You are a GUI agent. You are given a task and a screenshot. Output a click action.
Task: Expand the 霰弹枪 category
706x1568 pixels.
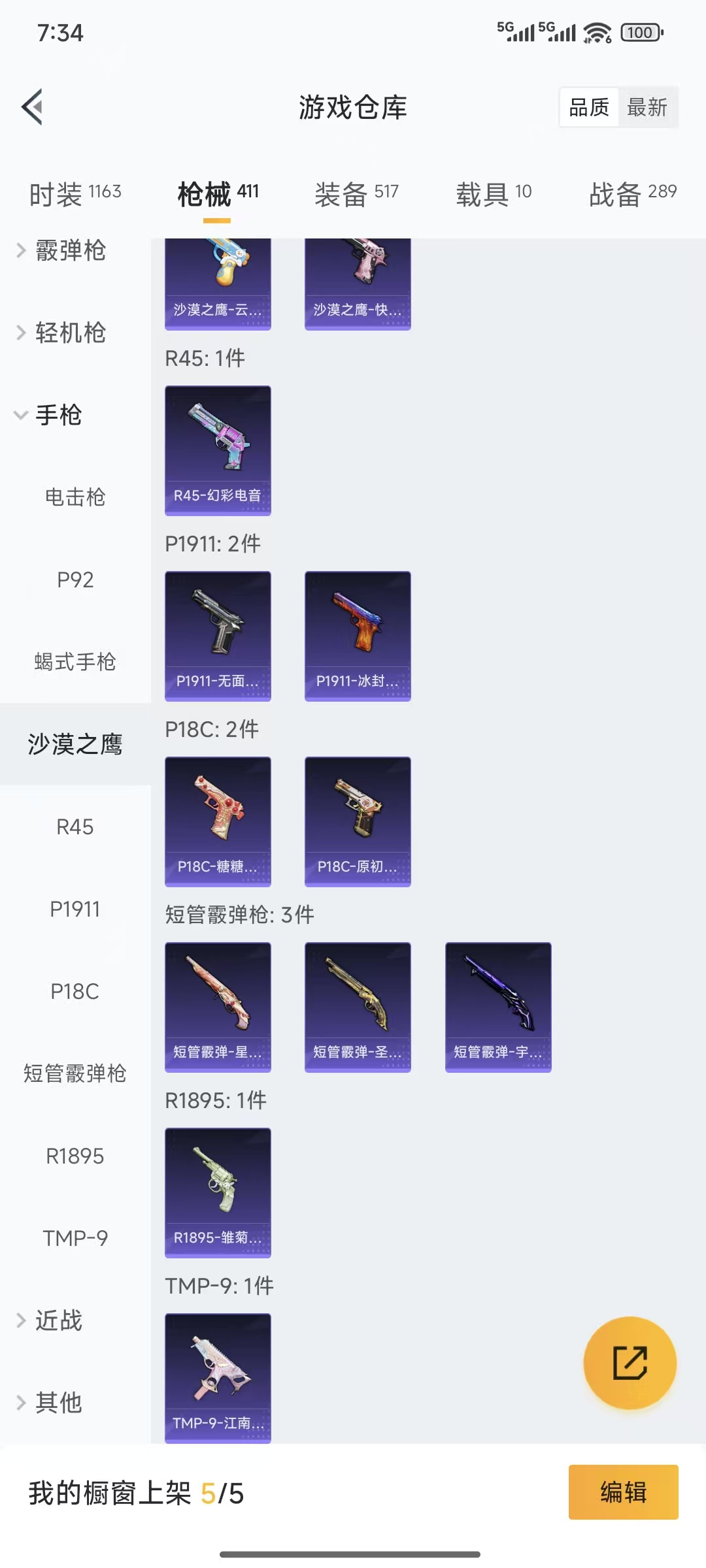70,251
